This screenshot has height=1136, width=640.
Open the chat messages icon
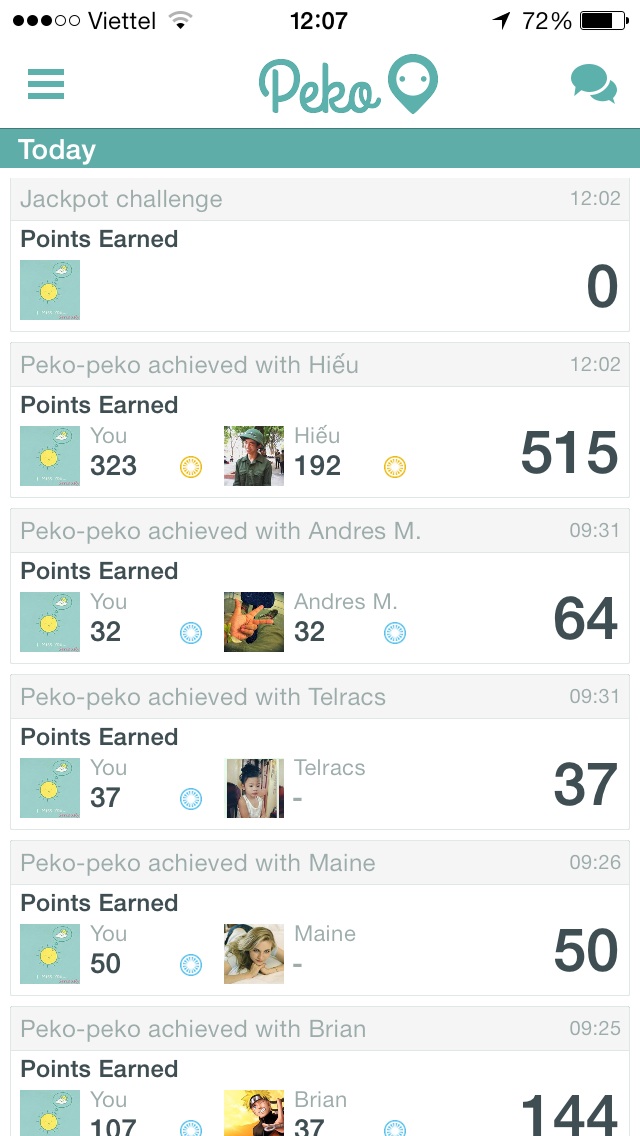594,84
